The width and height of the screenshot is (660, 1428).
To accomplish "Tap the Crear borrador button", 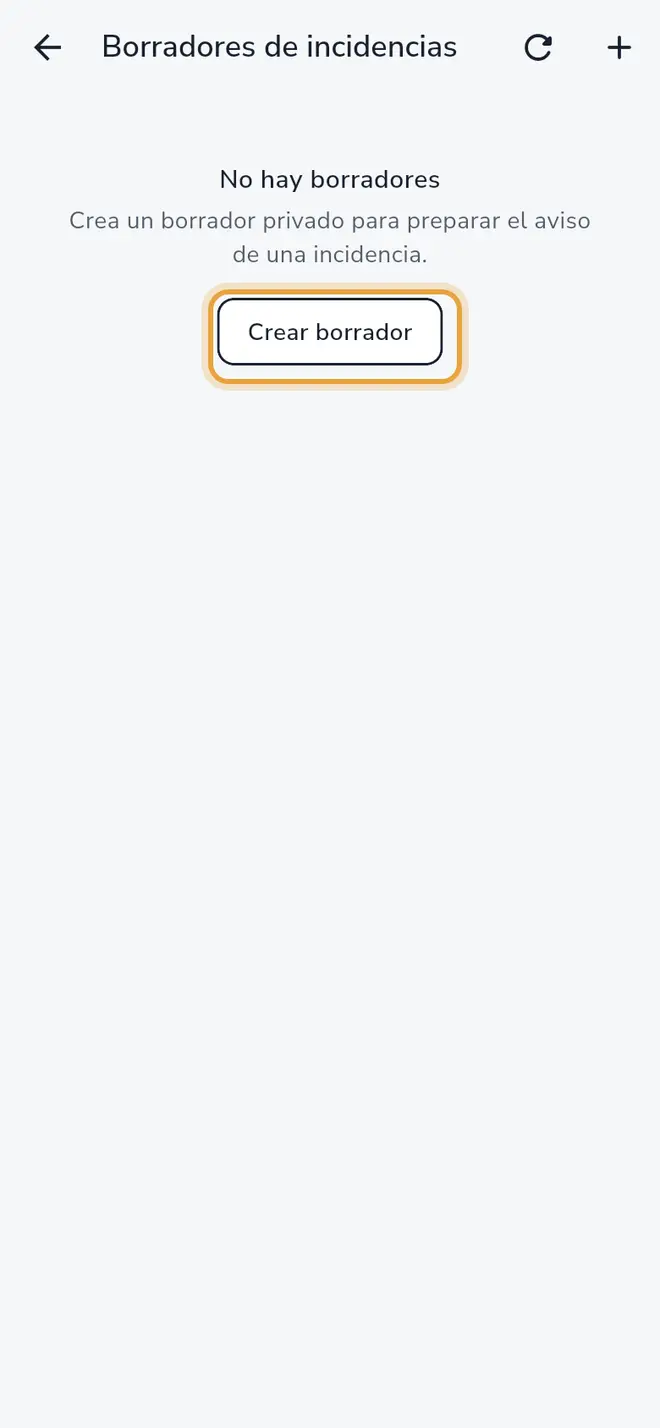I will click(x=330, y=332).
